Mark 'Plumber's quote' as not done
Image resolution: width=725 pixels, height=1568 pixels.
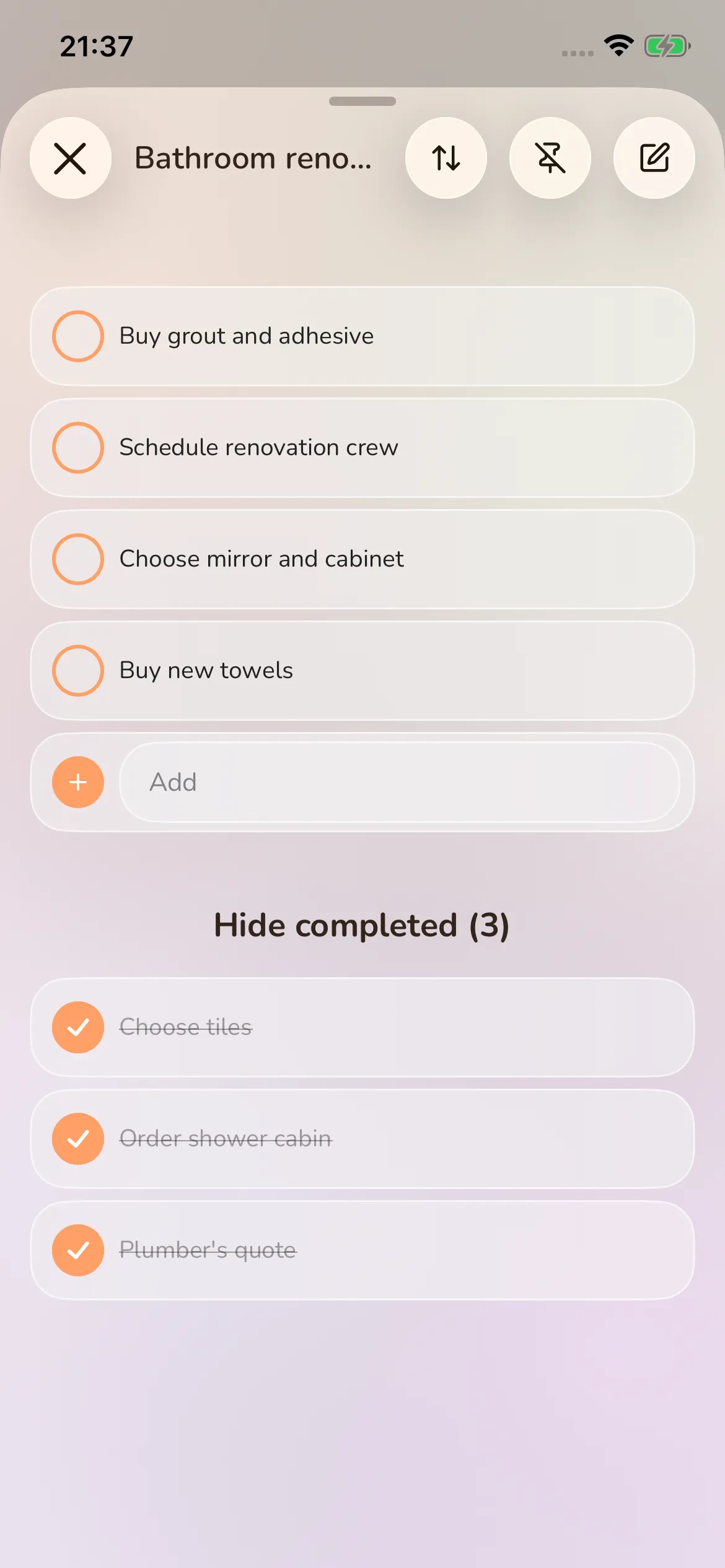[78, 1250]
